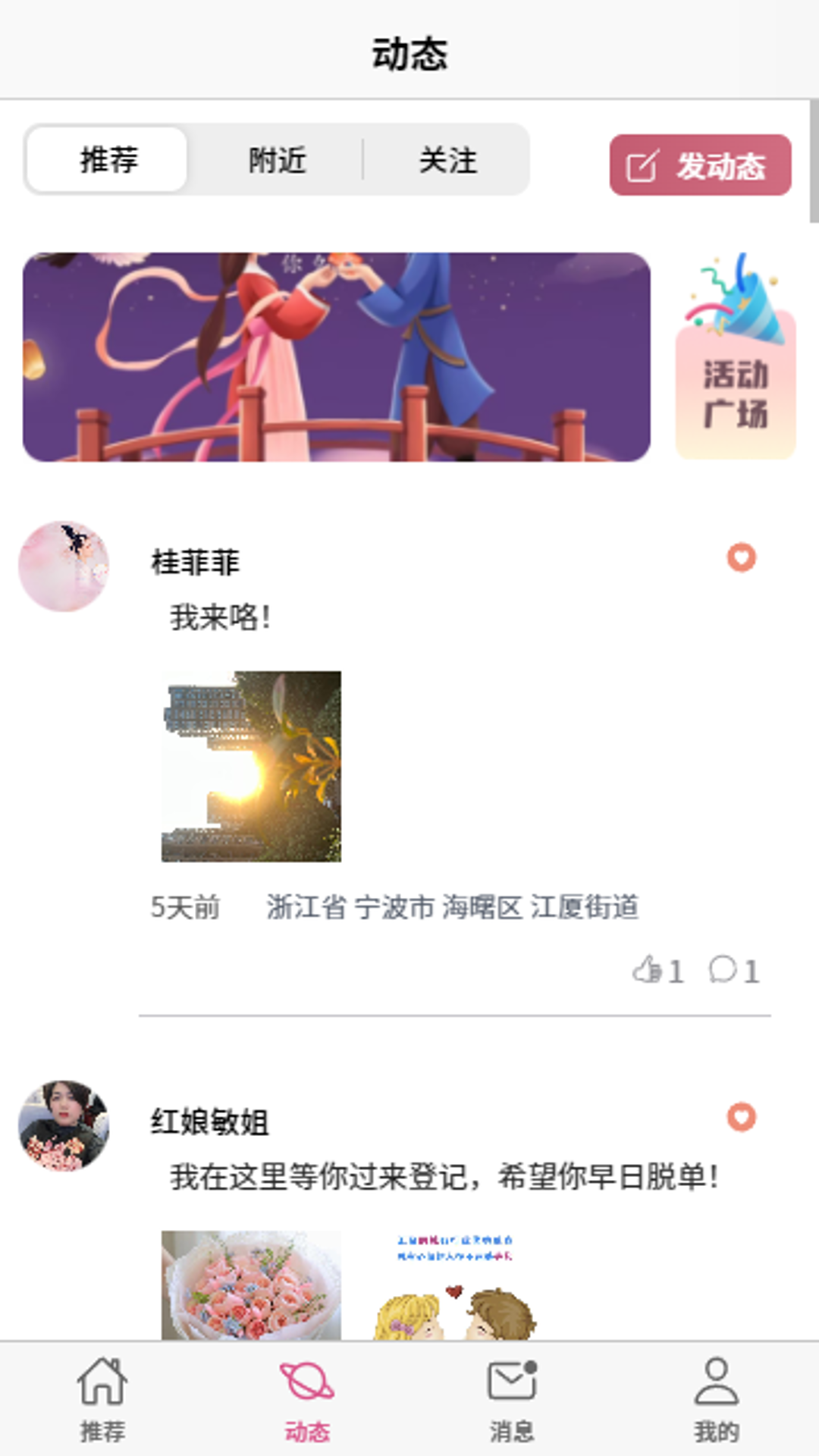819x1456 pixels.
Task: Go to the 推荐 home tab in the bottom bar
Action: coord(102,1399)
